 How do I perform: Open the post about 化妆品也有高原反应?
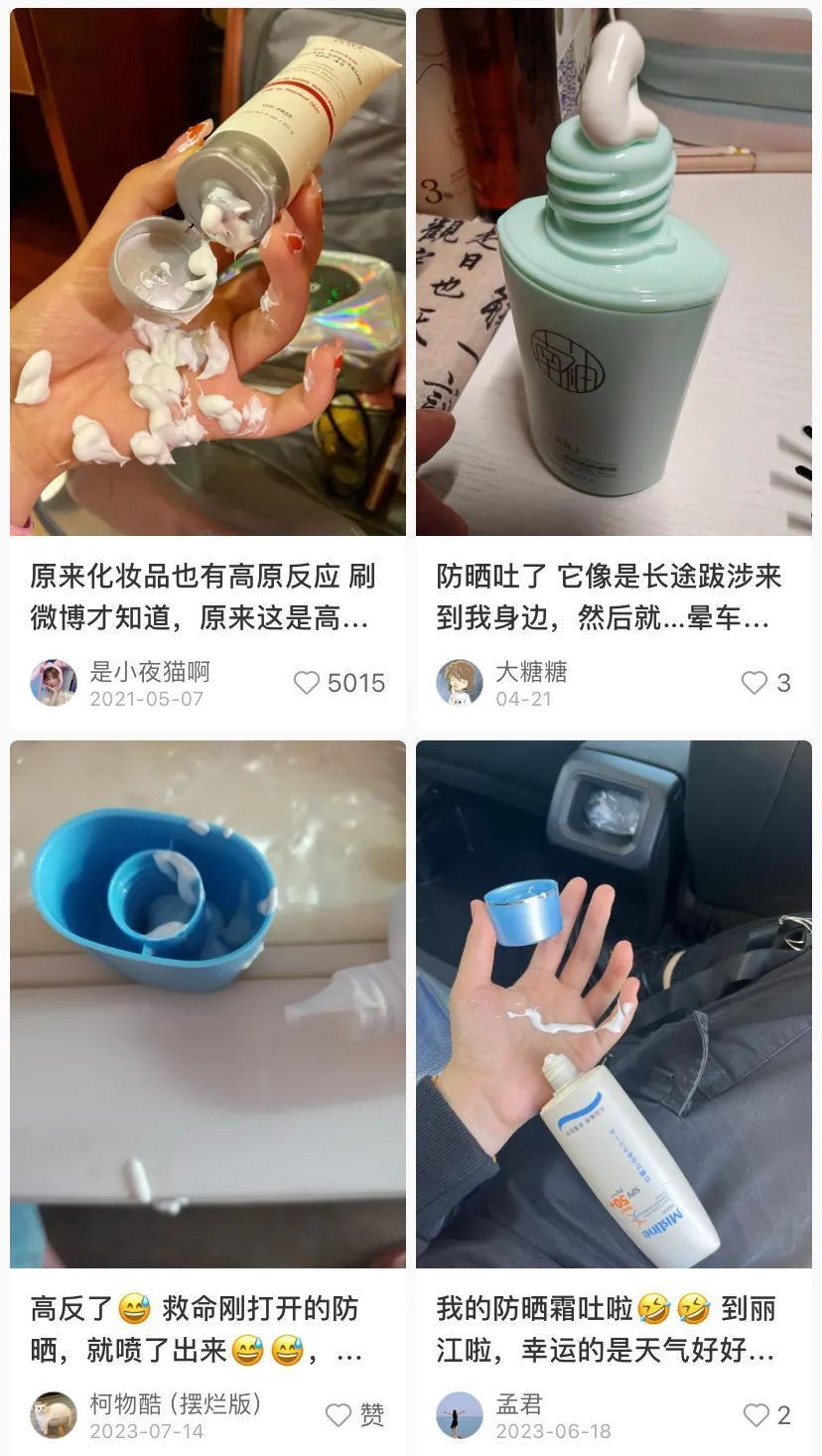[x=207, y=597]
